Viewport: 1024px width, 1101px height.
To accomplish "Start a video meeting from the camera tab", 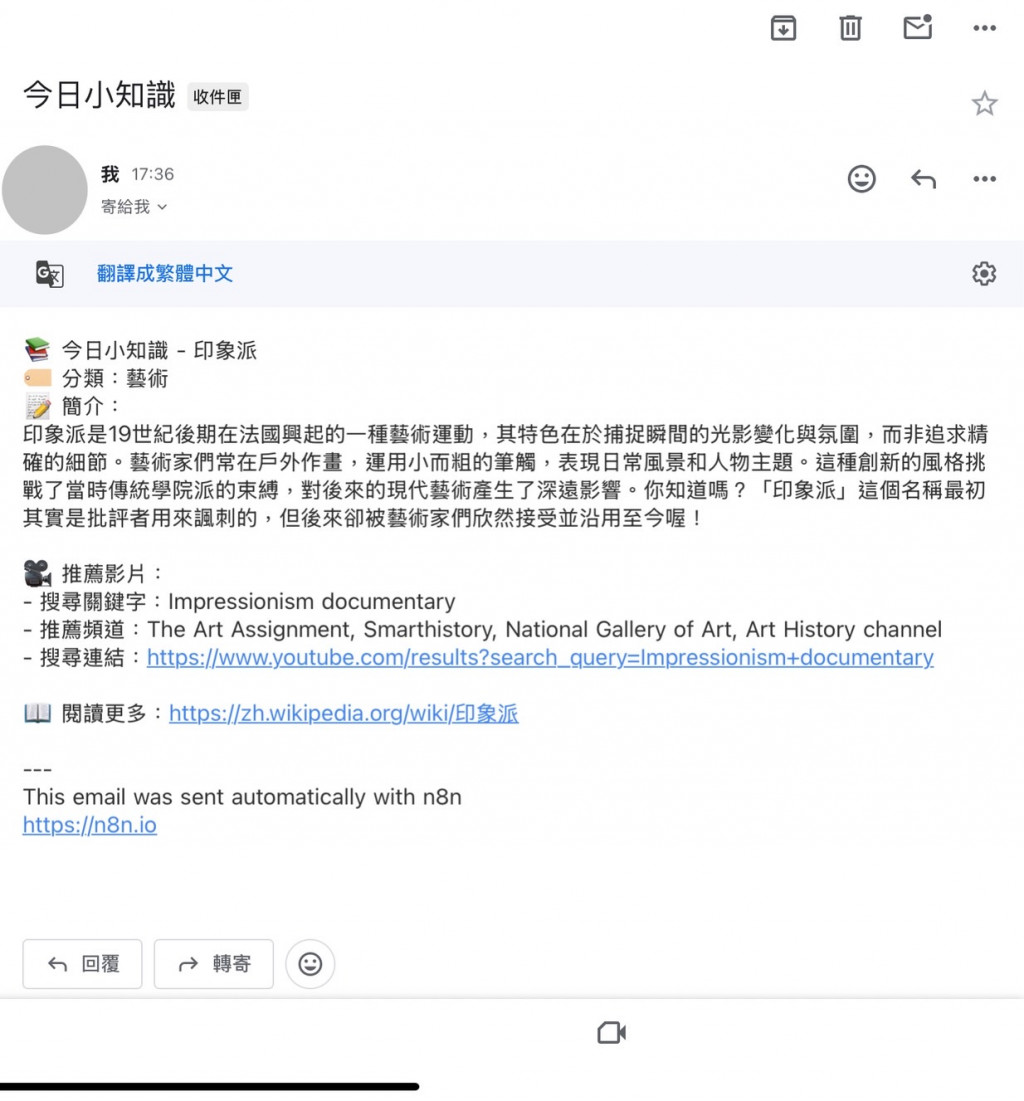I will click(611, 1033).
